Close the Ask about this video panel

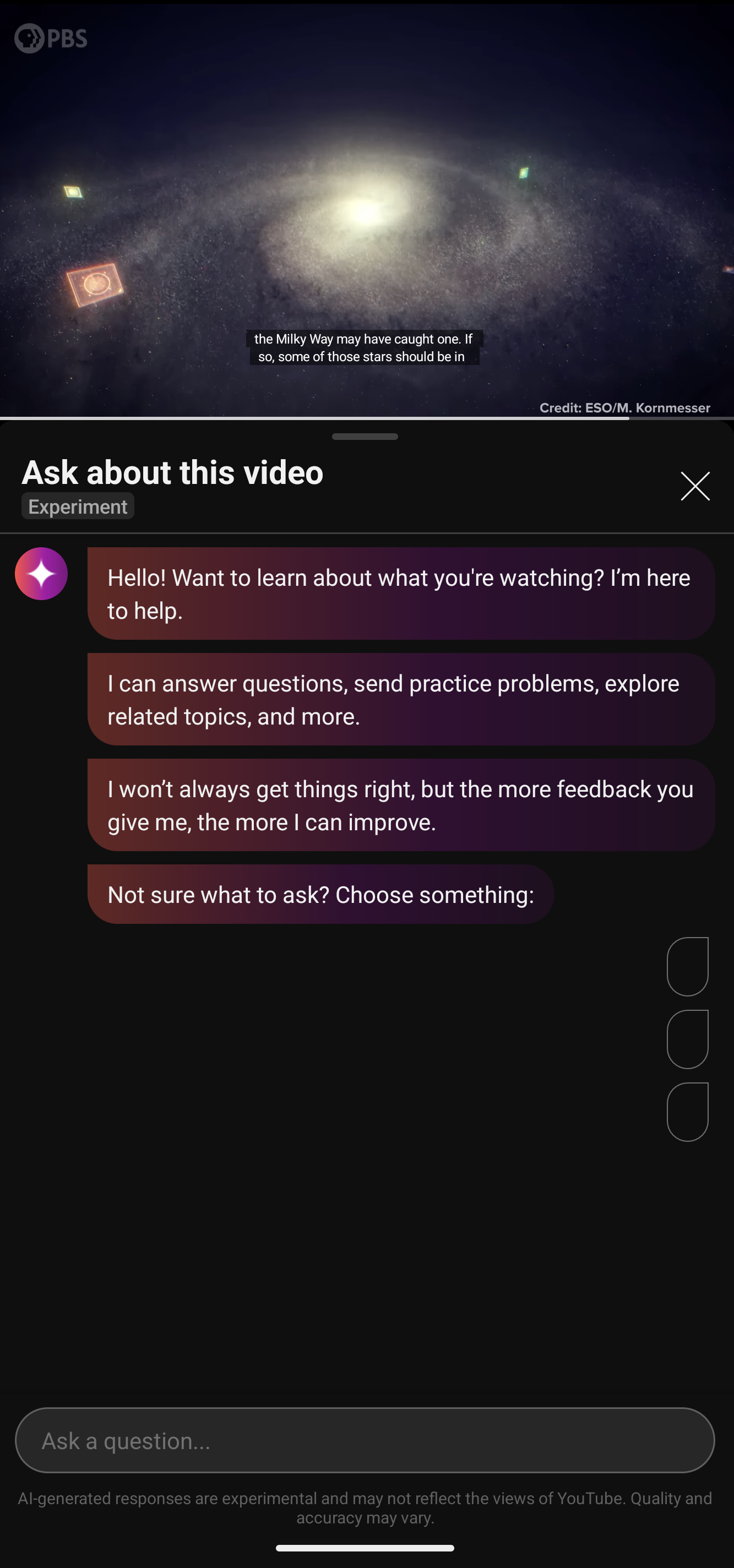coord(695,486)
